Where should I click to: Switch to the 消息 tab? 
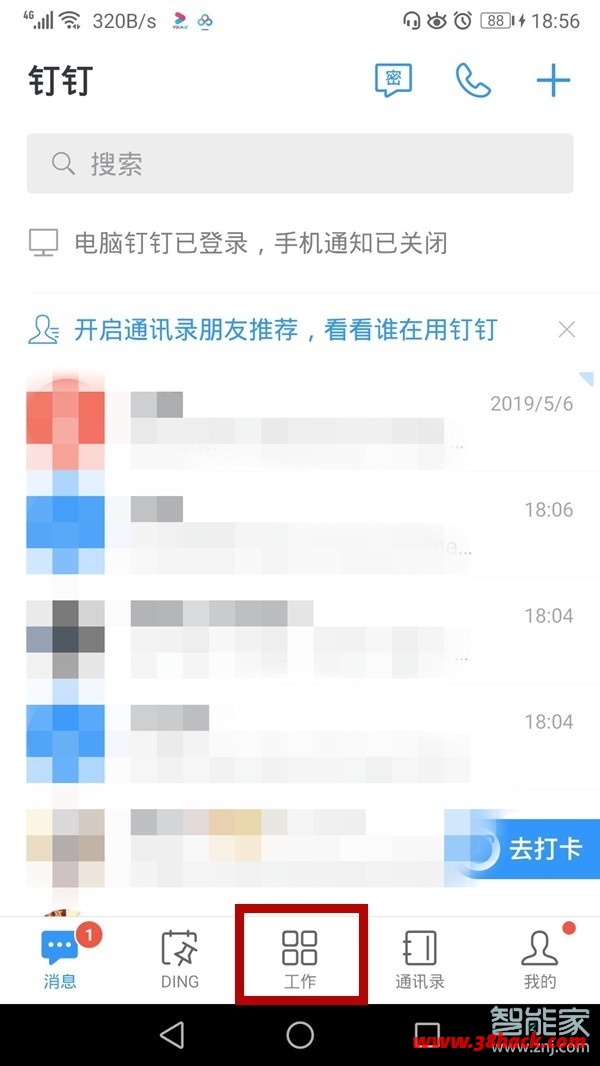pos(60,959)
